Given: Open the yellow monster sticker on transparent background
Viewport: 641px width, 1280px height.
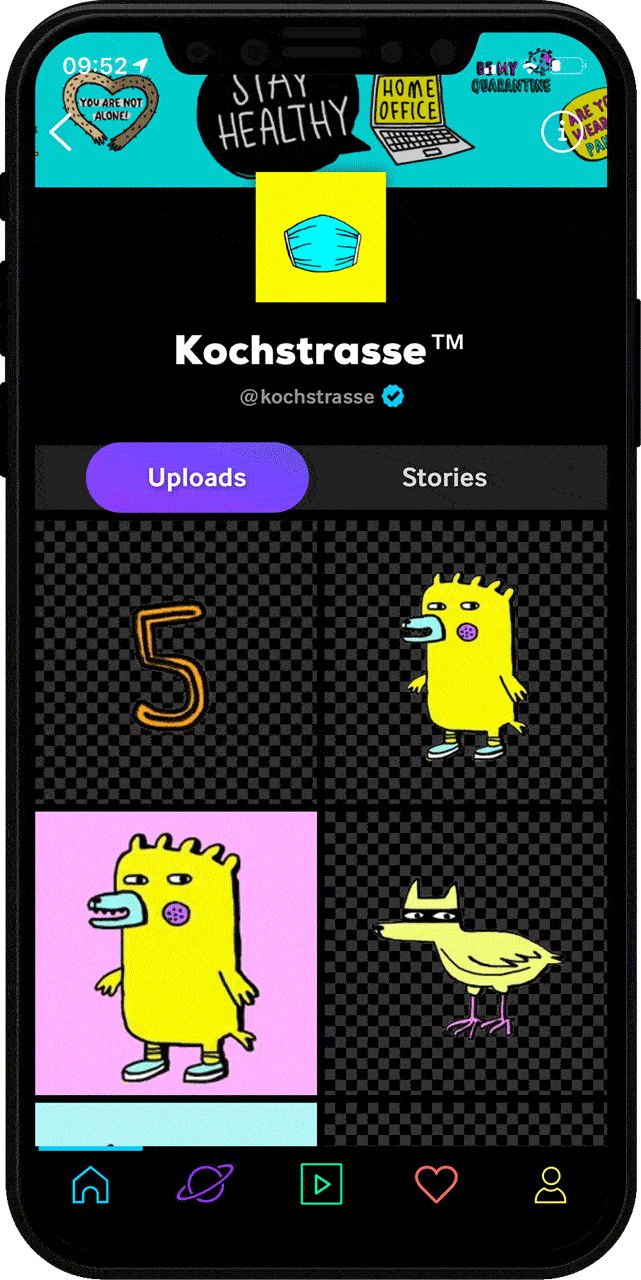Looking at the screenshot, I should tap(465, 661).
